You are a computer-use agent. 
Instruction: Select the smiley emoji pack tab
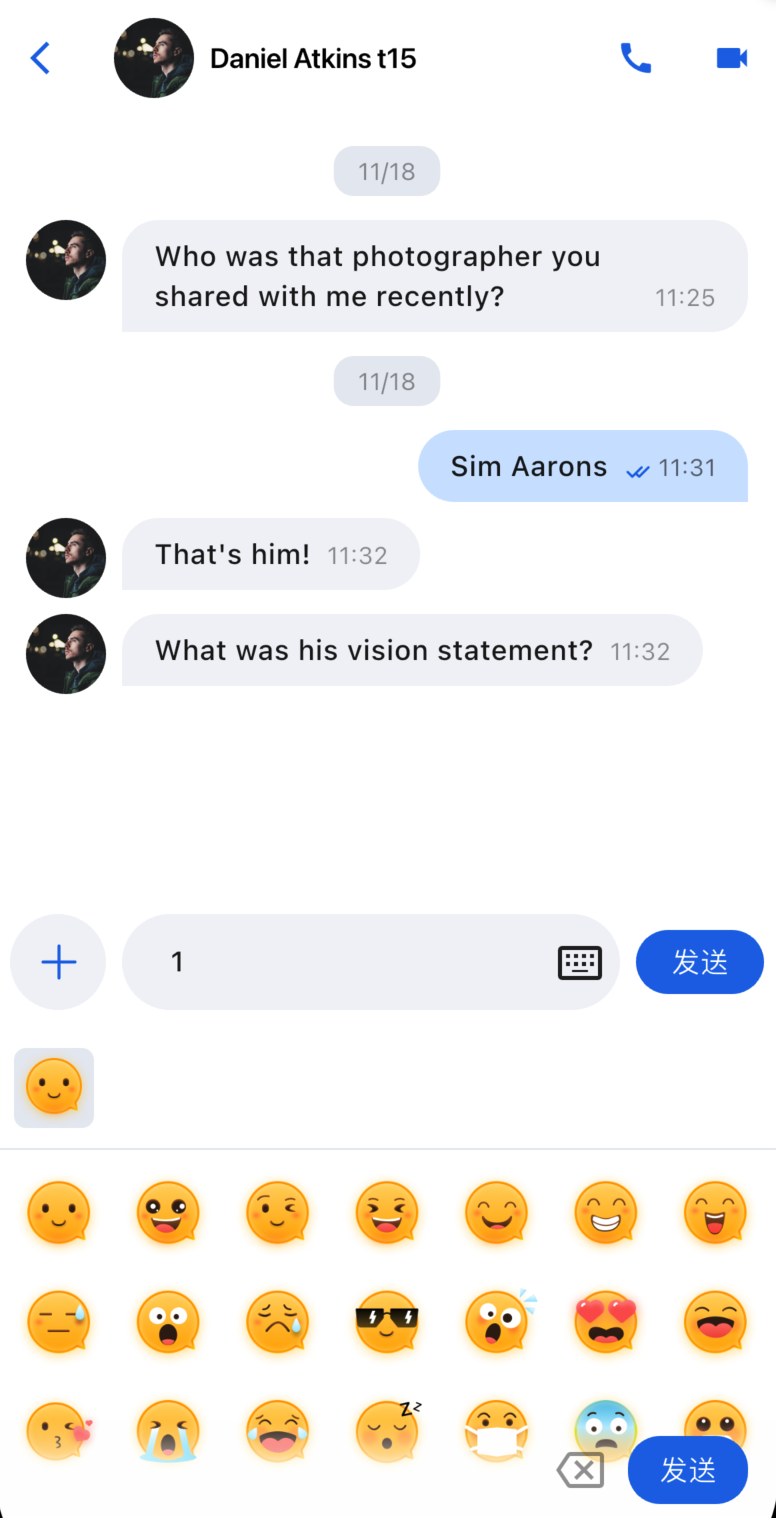click(54, 1087)
